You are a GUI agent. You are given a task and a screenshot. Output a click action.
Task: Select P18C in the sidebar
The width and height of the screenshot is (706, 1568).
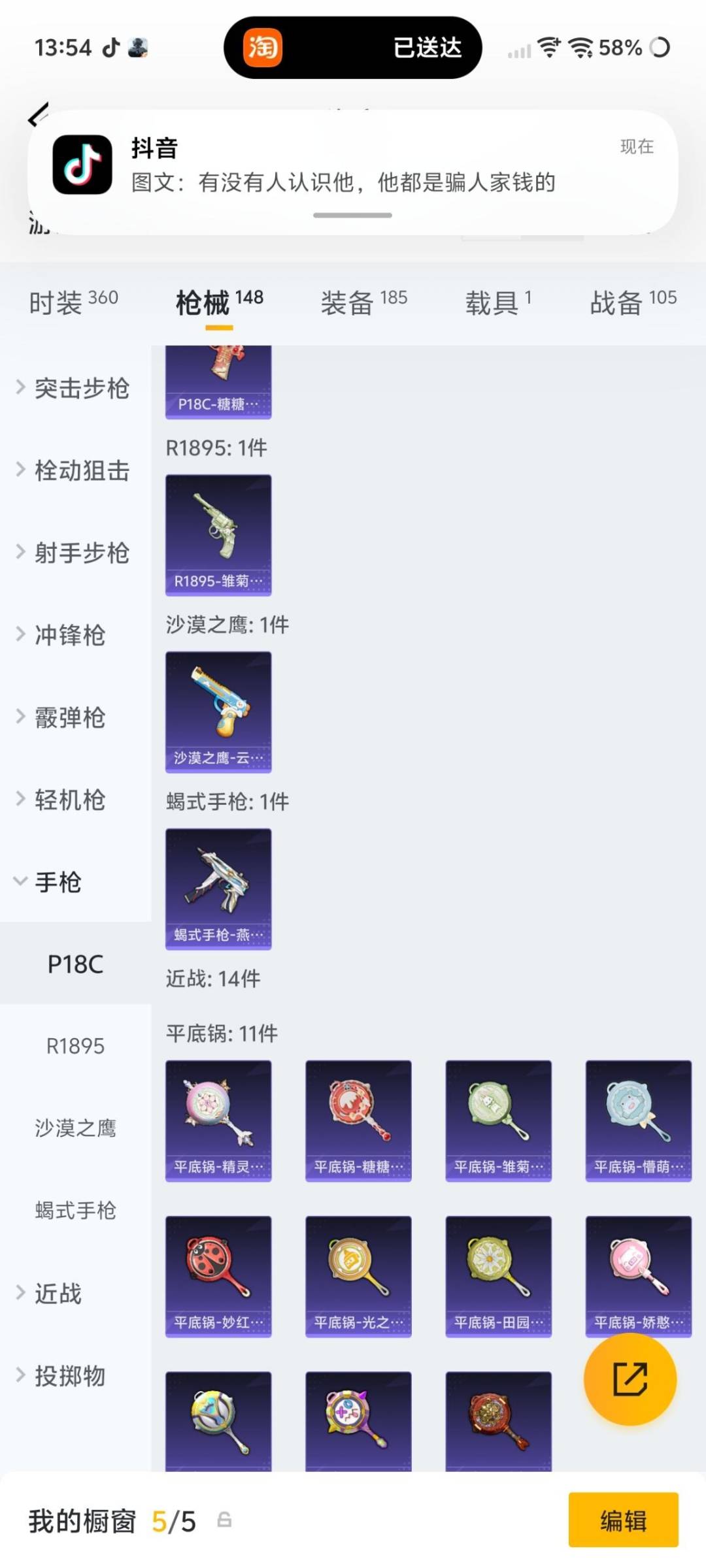point(75,964)
